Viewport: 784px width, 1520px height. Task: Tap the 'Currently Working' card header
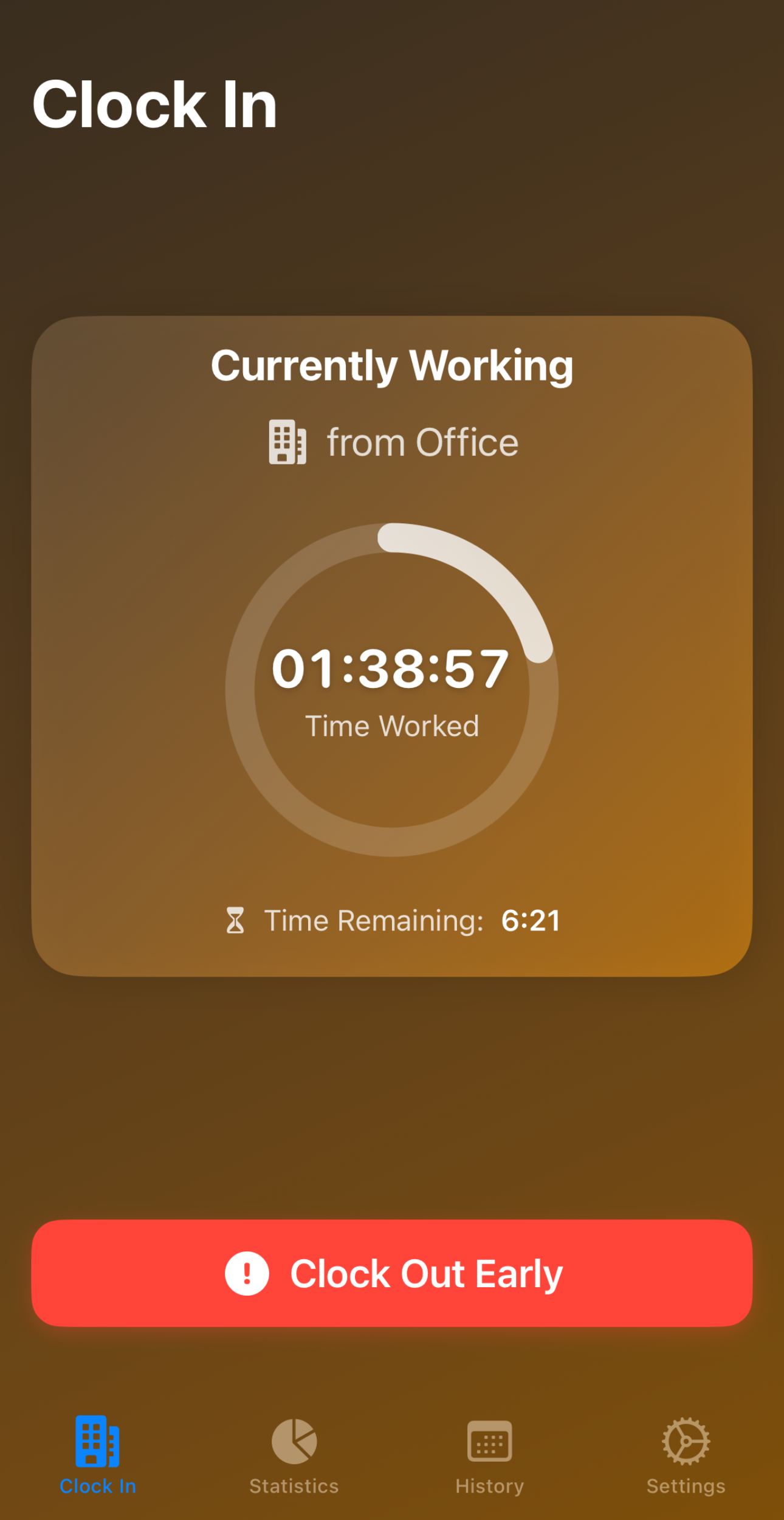(x=392, y=365)
